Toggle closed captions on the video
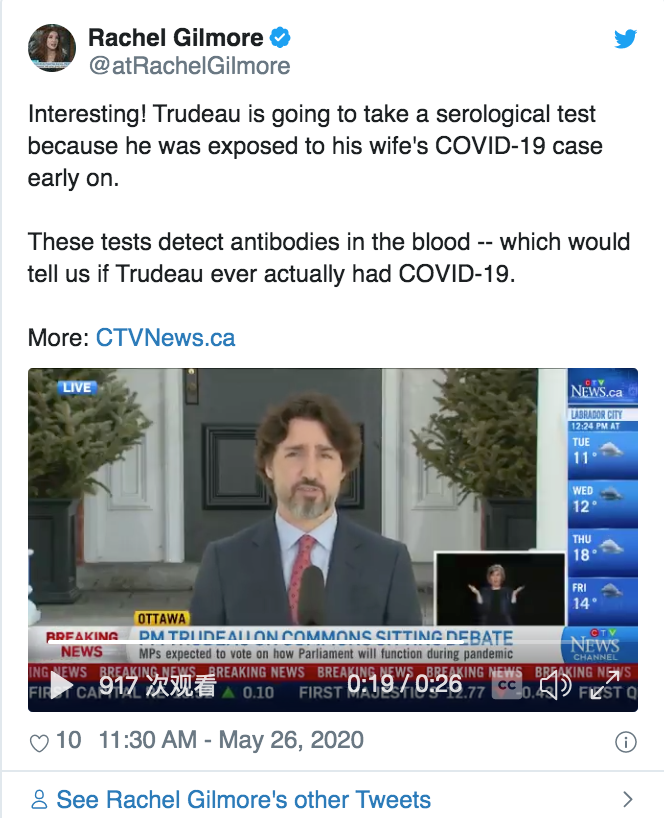 pos(508,685)
